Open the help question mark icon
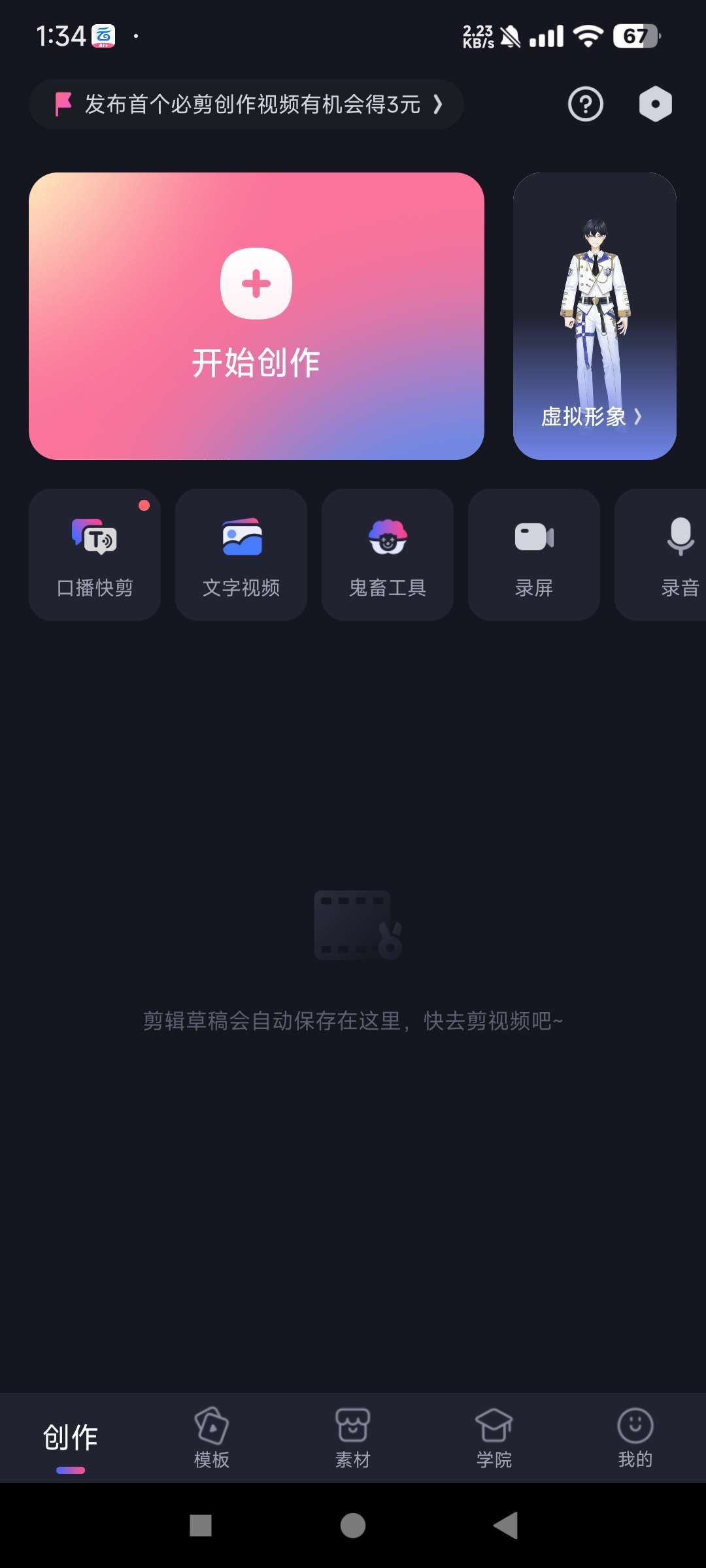The width and height of the screenshot is (706, 1568). 585,104
